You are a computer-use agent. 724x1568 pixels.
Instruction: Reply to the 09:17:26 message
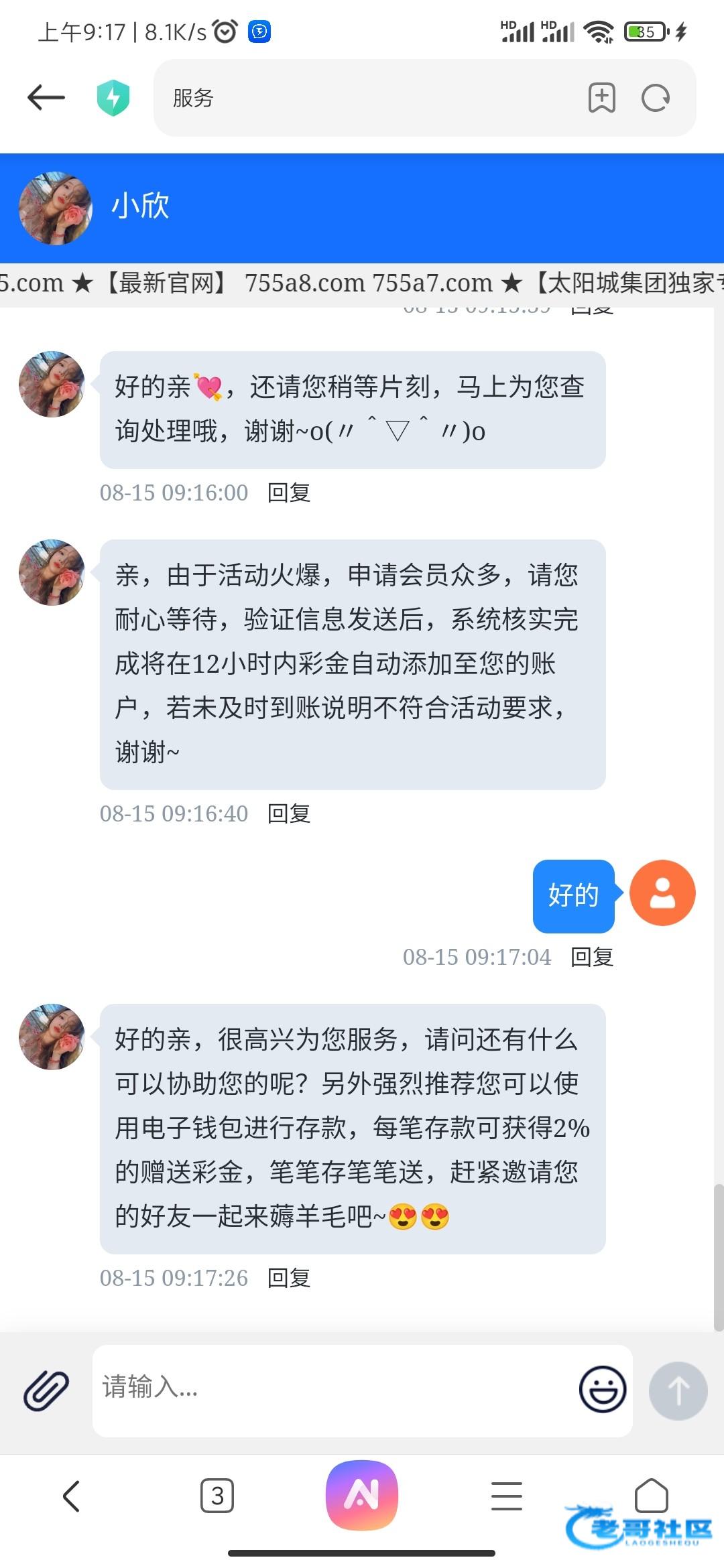289,1278
